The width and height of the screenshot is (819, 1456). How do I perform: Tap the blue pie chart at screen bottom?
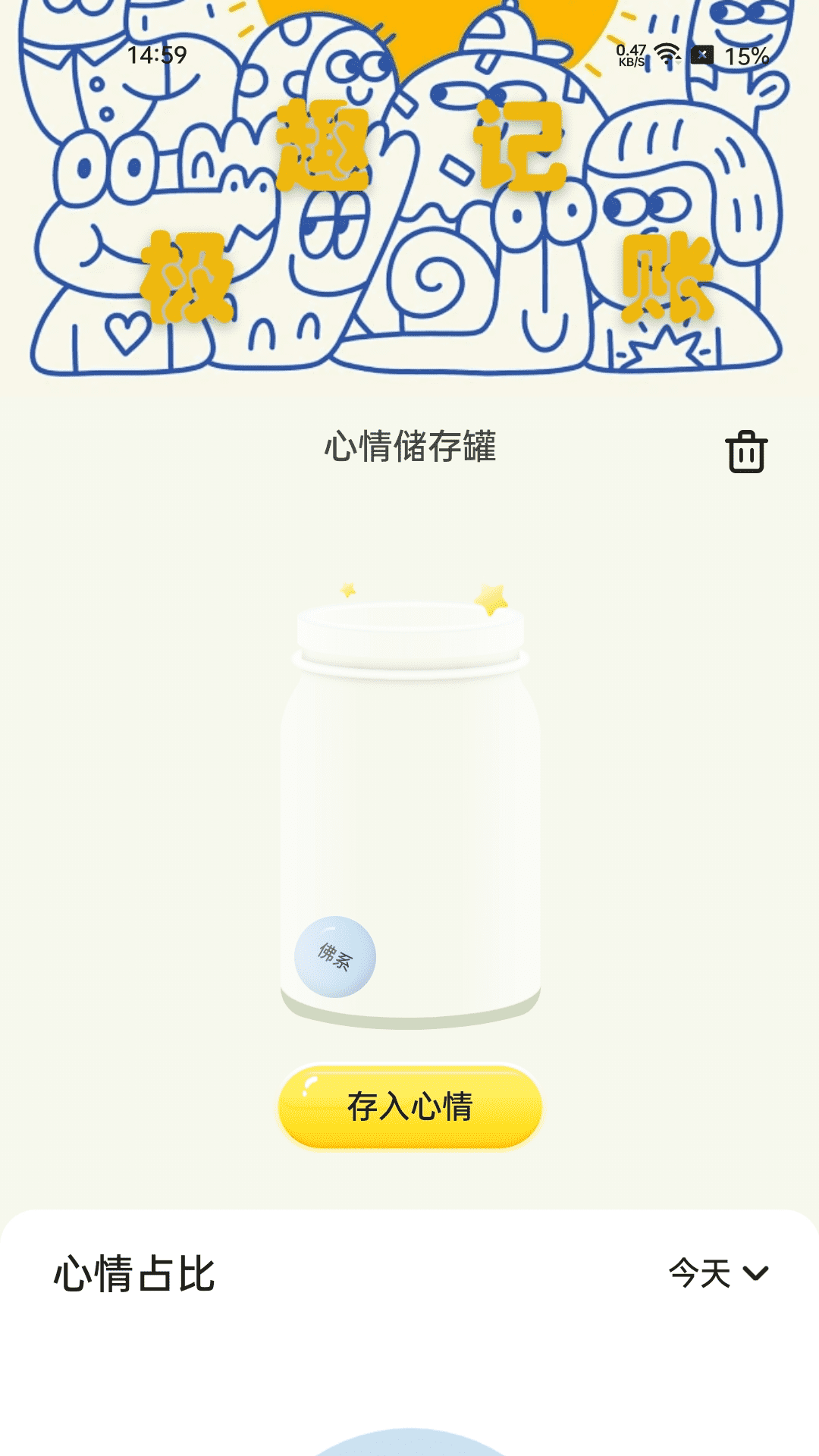pyautogui.click(x=409, y=1445)
